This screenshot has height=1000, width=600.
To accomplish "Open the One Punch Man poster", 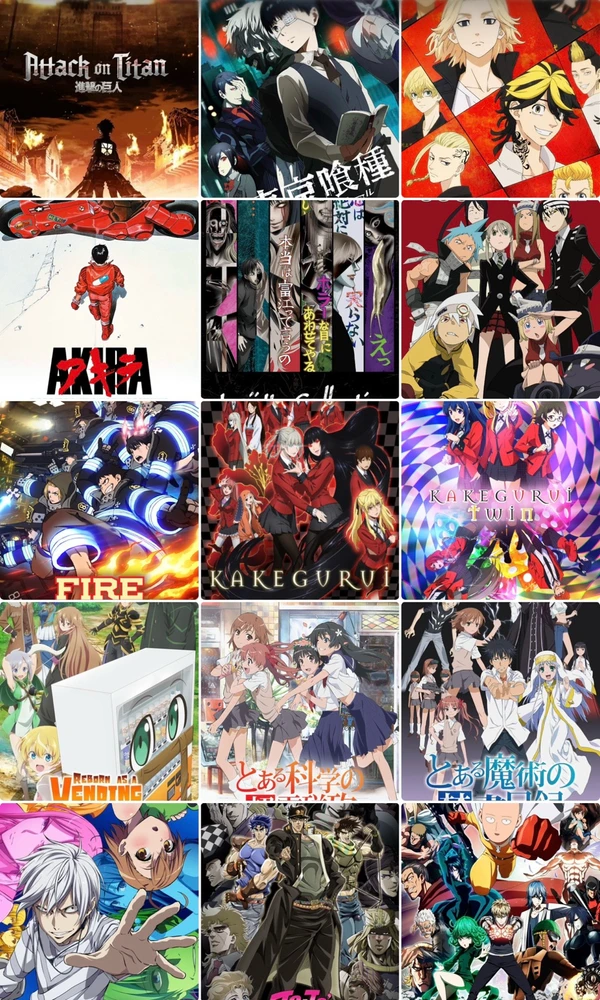I will click(x=500, y=901).
